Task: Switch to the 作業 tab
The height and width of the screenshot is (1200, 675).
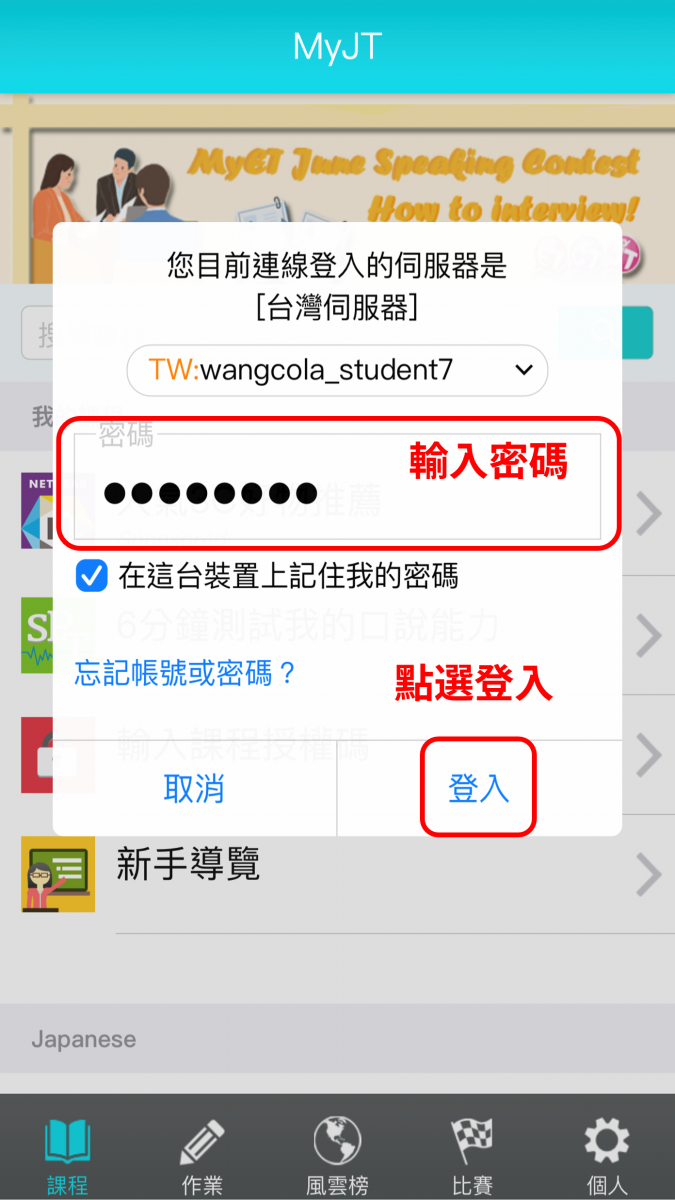Action: (x=202, y=1157)
